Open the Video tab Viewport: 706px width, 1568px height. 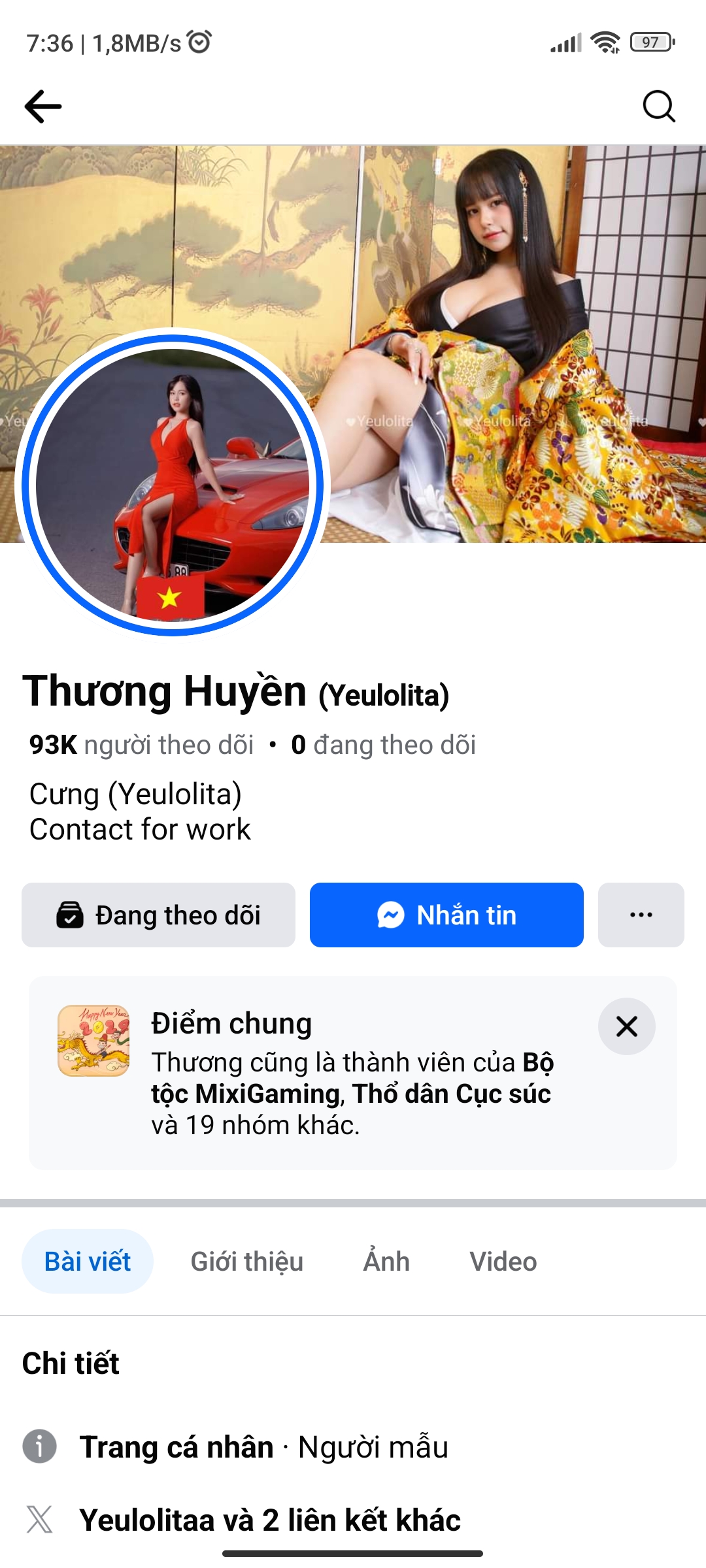click(501, 1261)
